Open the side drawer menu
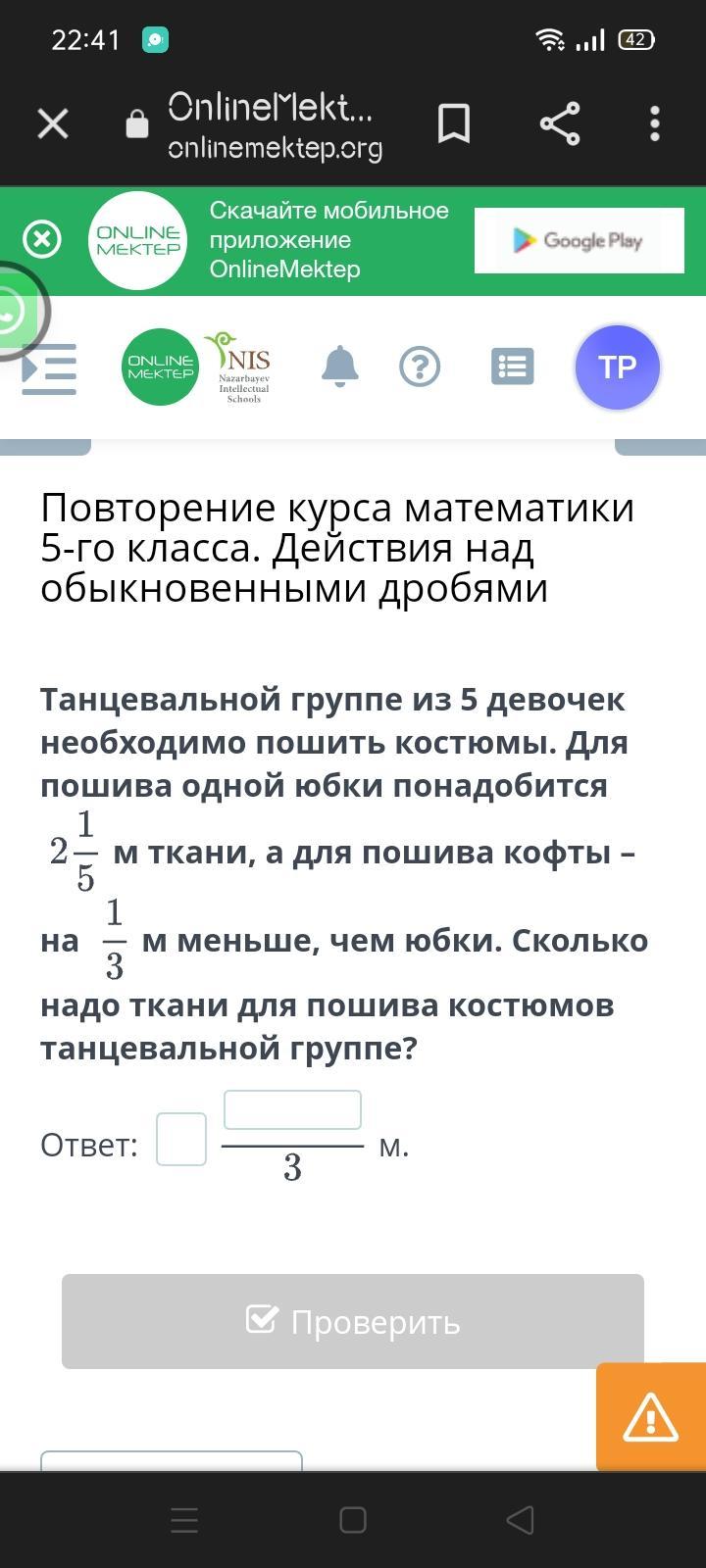 (49, 368)
